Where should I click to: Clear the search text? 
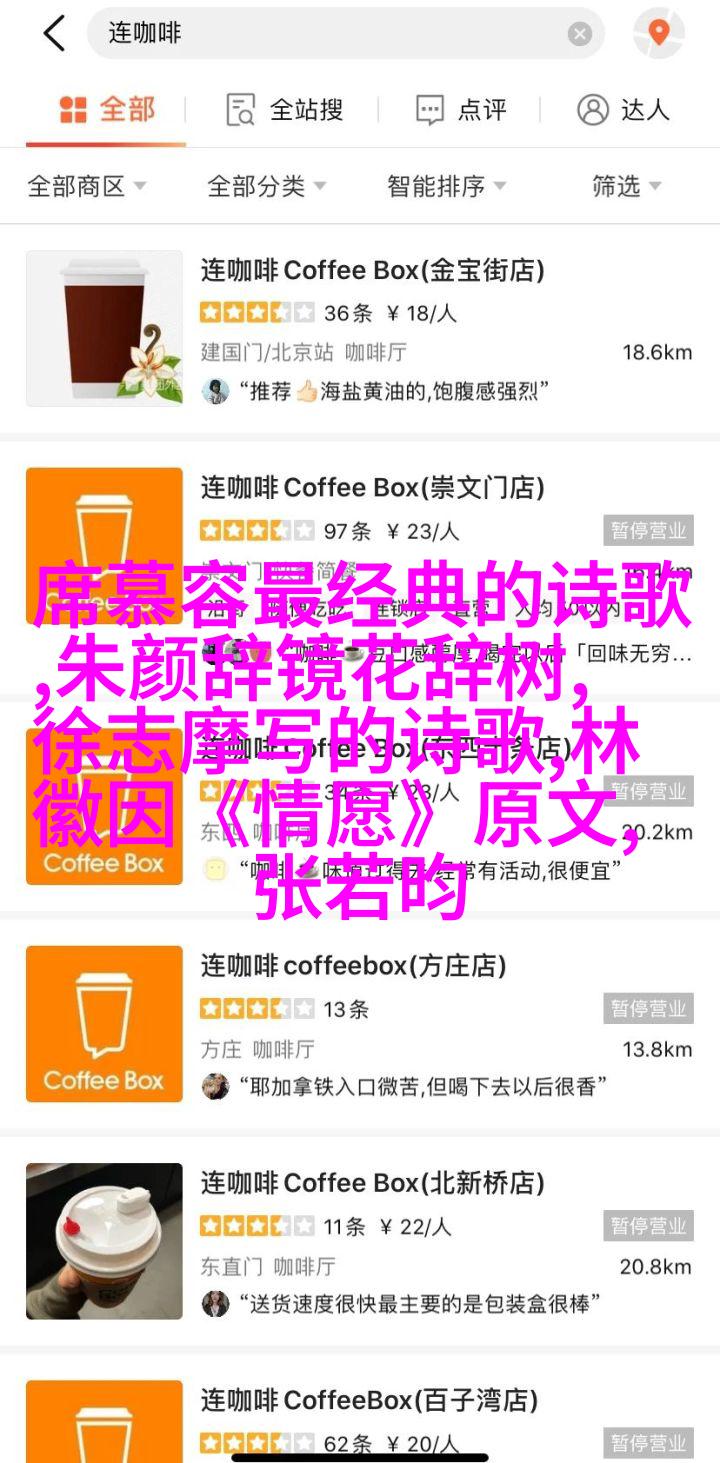(x=580, y=34)
